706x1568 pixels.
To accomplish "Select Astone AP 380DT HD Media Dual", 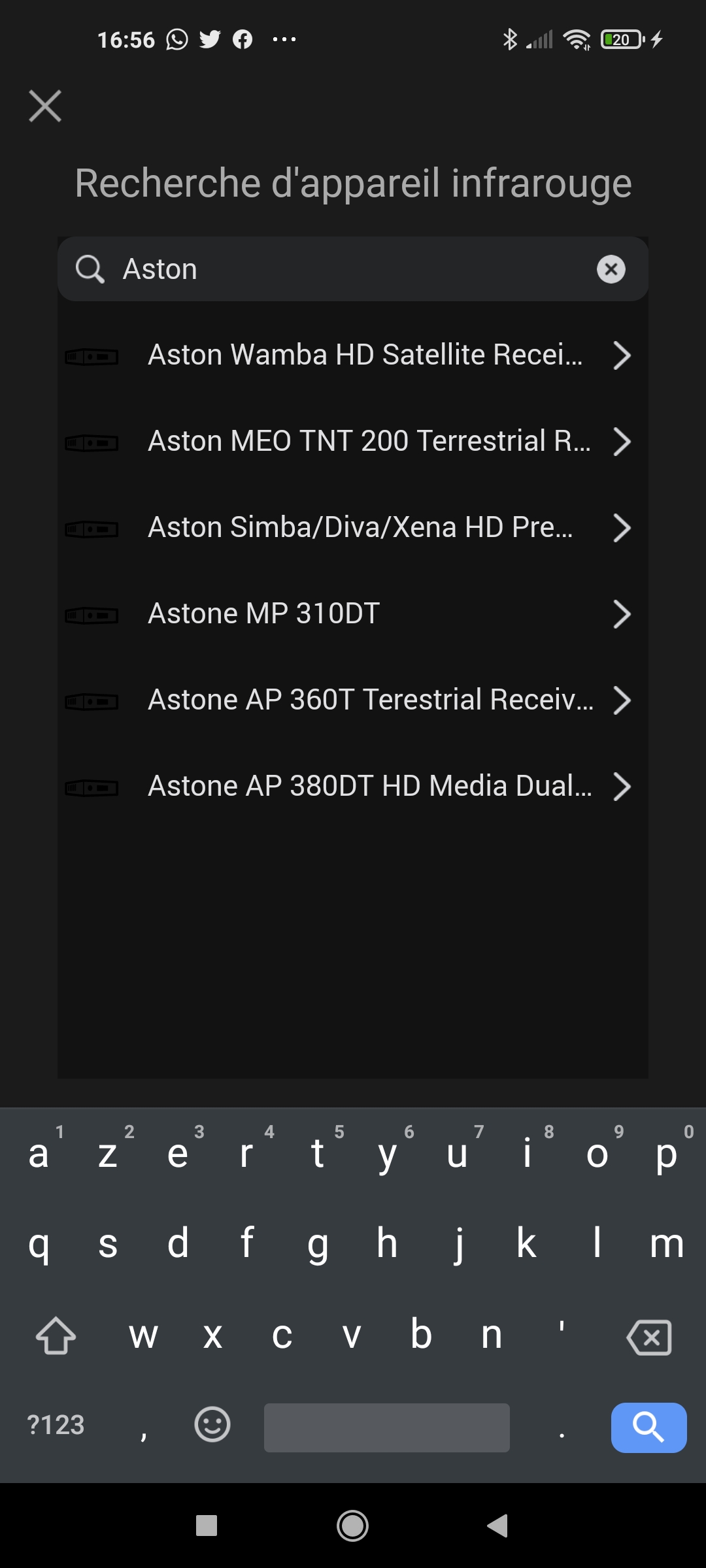I will tap(353, 787).
